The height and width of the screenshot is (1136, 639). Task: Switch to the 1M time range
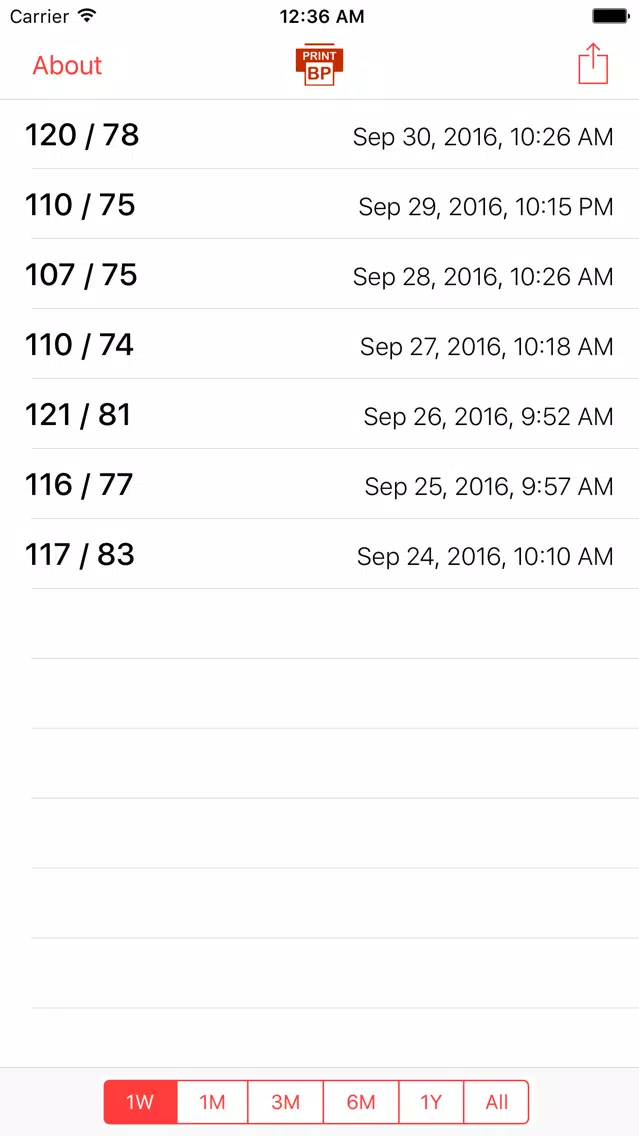[x=212, y=1102]
